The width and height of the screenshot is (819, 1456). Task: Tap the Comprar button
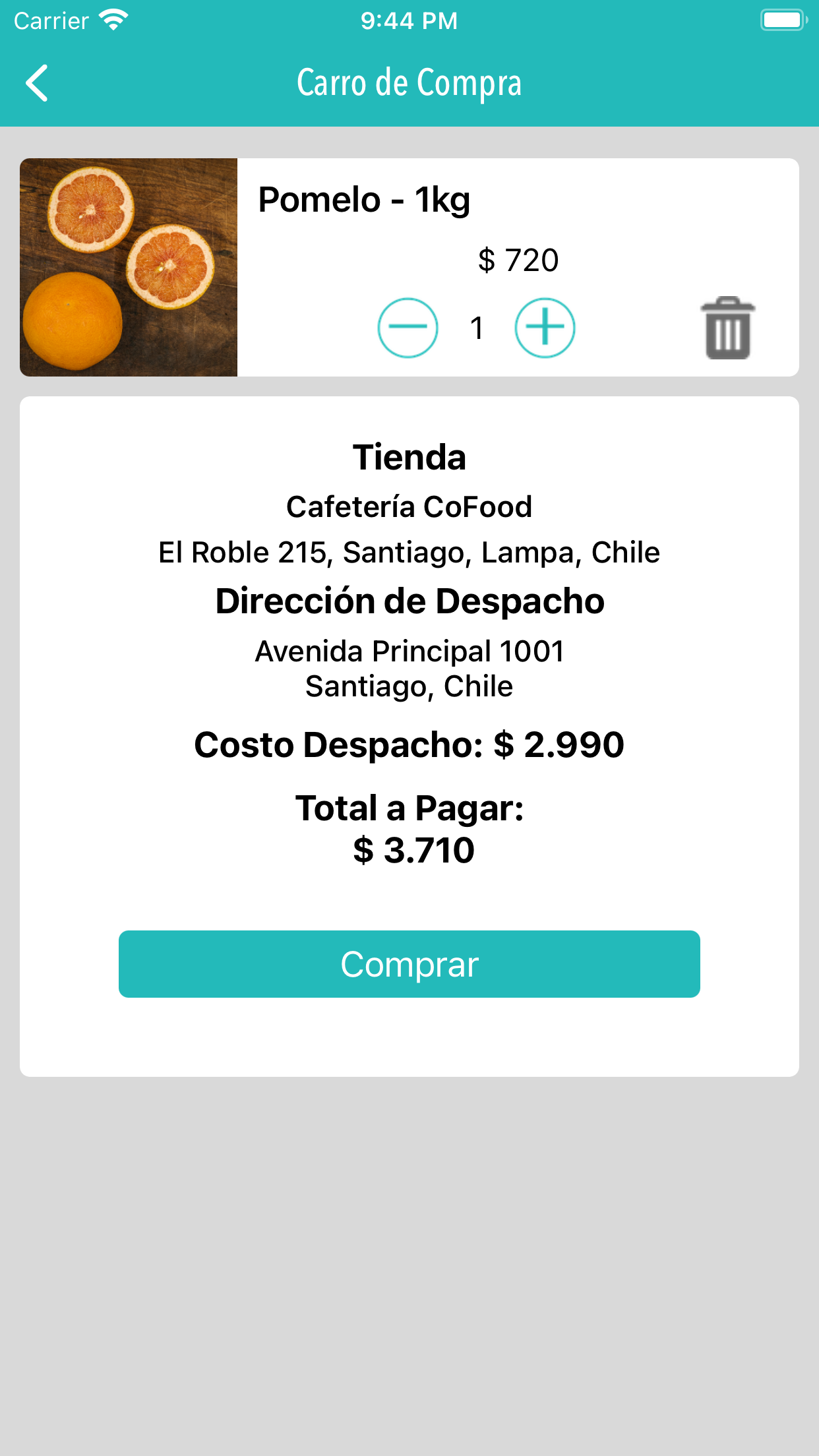pyautogui.click(x=409, y=964)
